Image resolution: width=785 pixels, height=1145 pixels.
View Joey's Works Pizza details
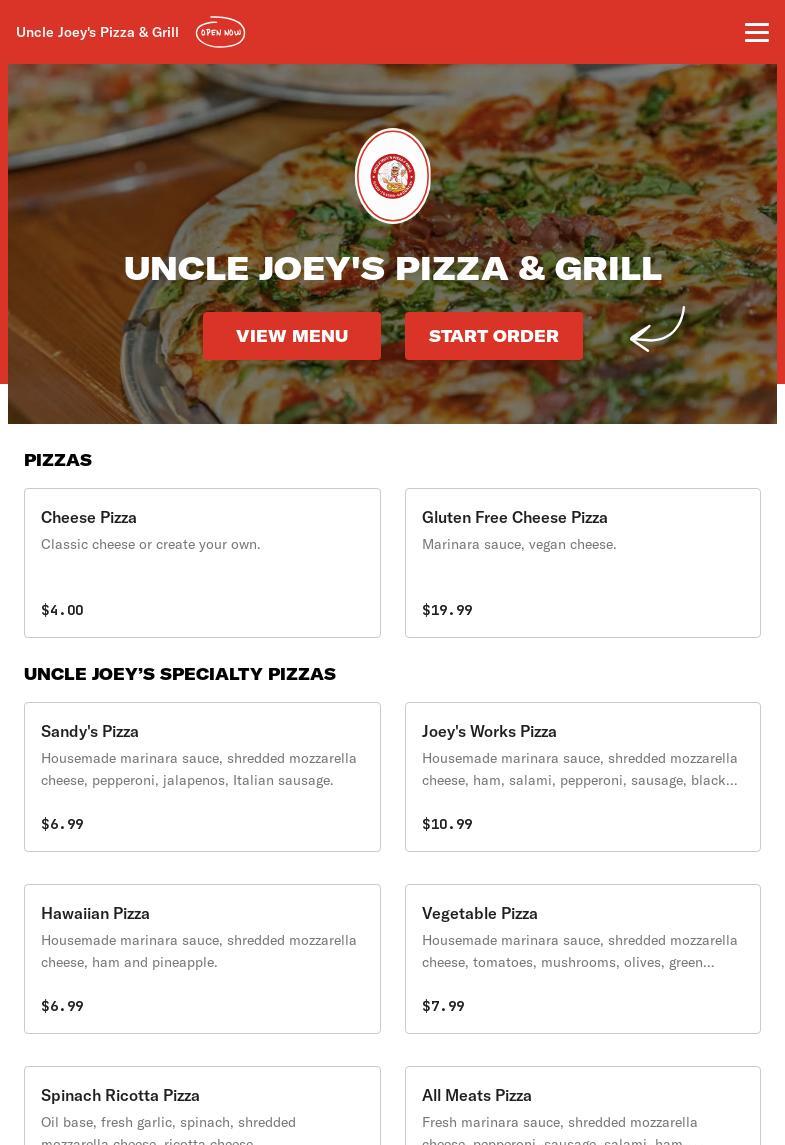click(x=582, y=776)
